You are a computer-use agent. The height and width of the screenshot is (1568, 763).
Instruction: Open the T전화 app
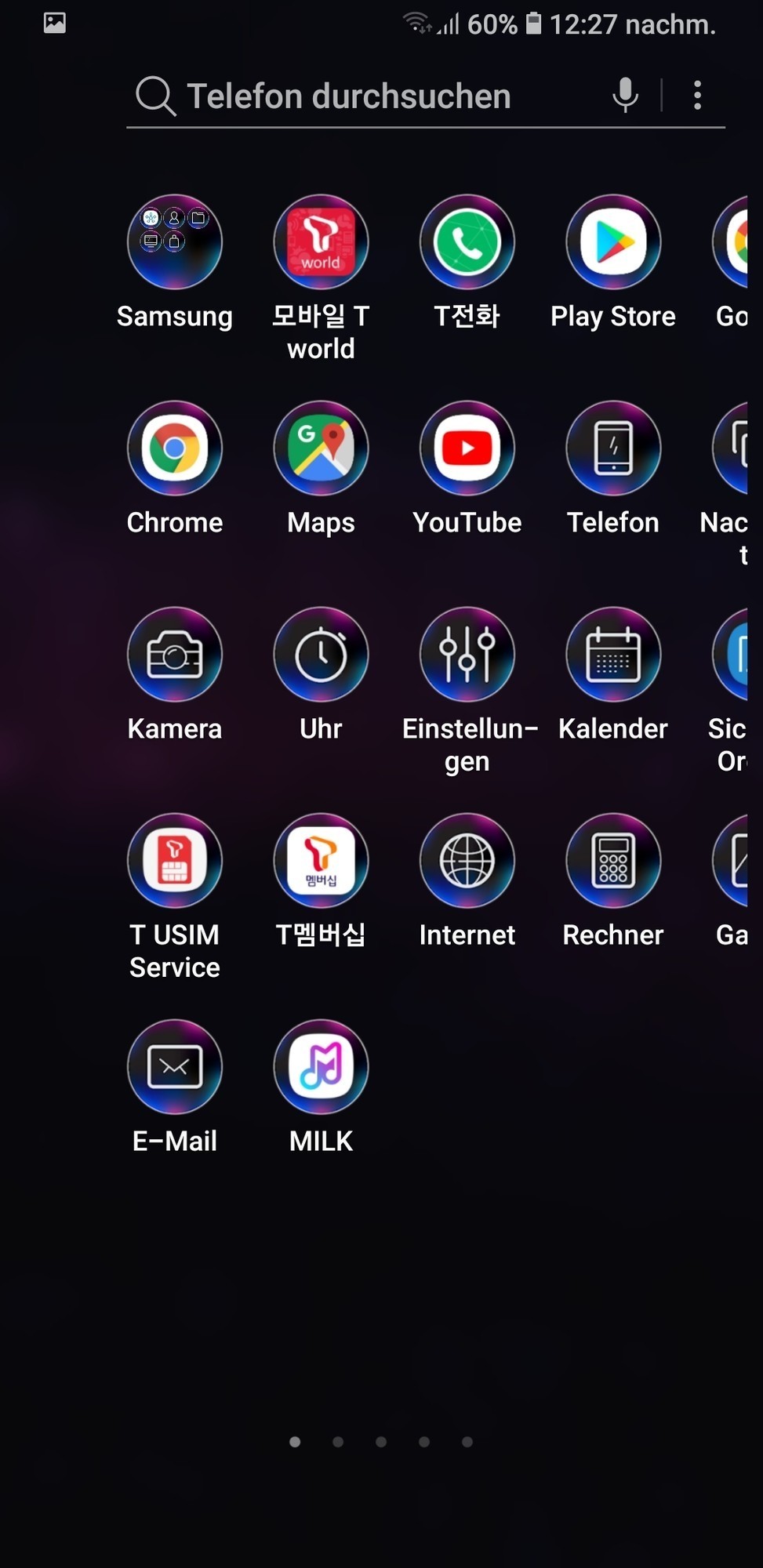[467, 242]
